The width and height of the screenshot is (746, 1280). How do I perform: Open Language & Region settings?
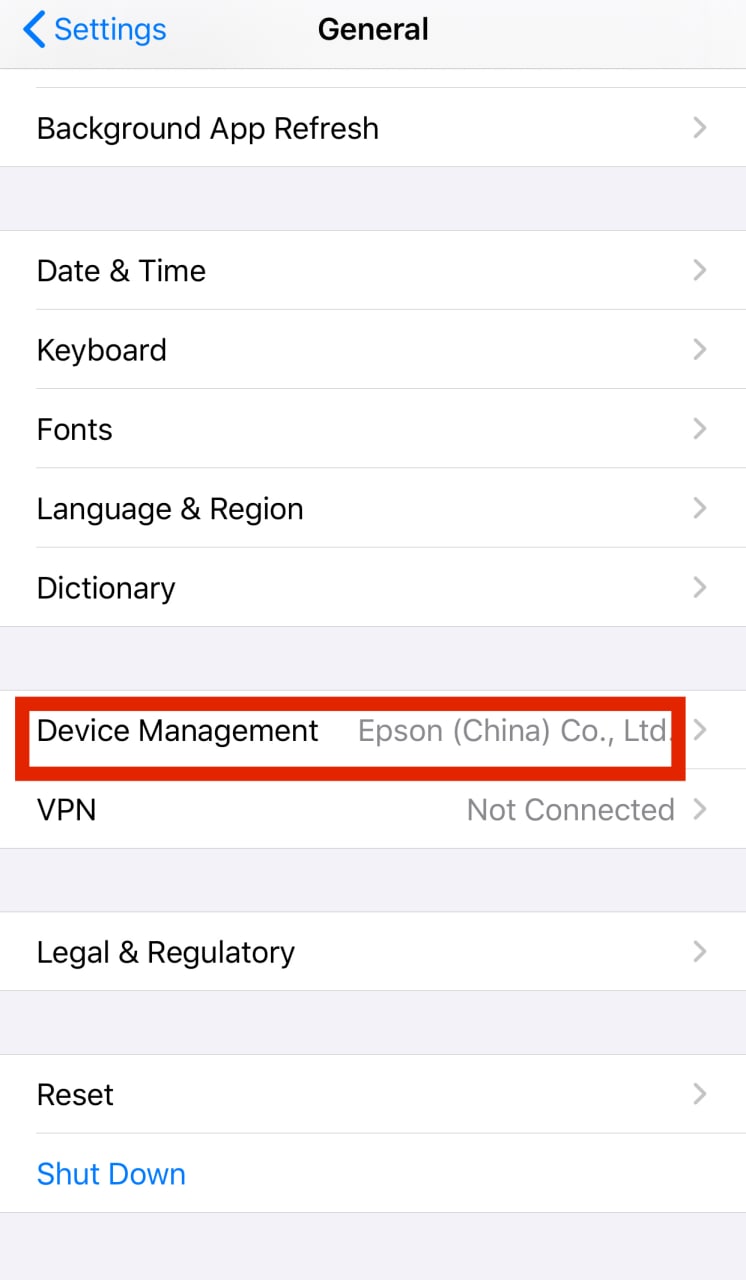click(372, 508)
